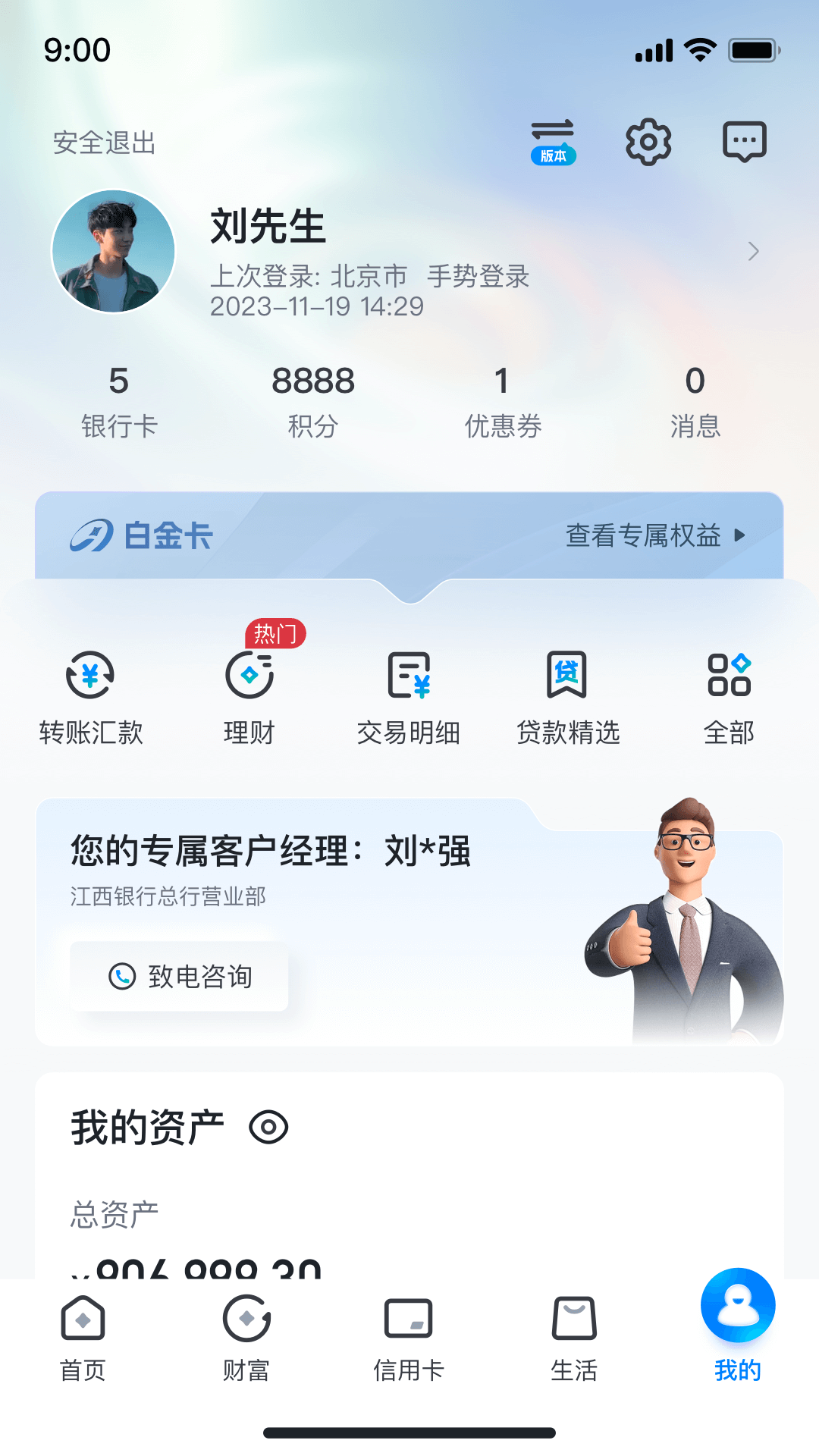Tap the 版本 switch icon

(x=554, y=140)
